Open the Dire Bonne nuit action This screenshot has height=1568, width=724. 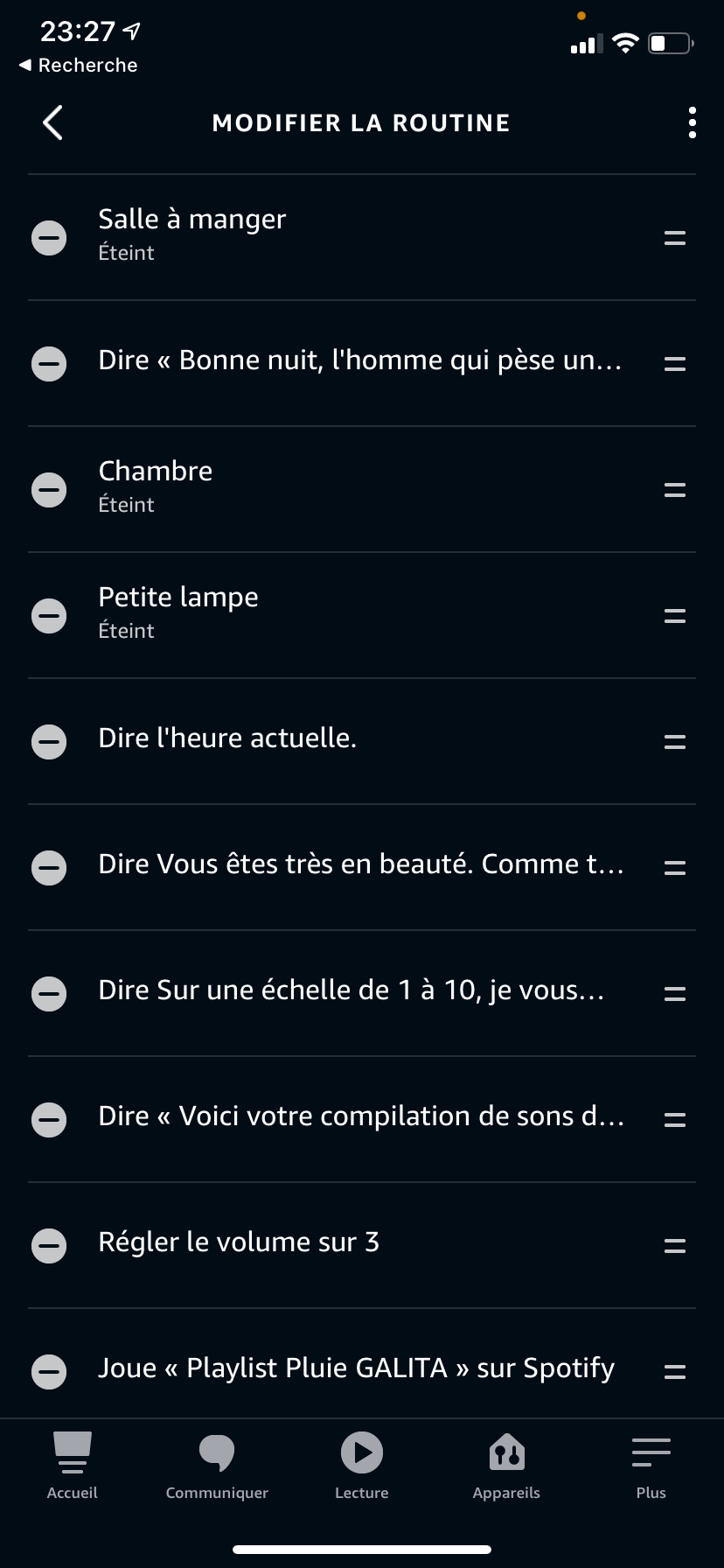tap(362, 363)
